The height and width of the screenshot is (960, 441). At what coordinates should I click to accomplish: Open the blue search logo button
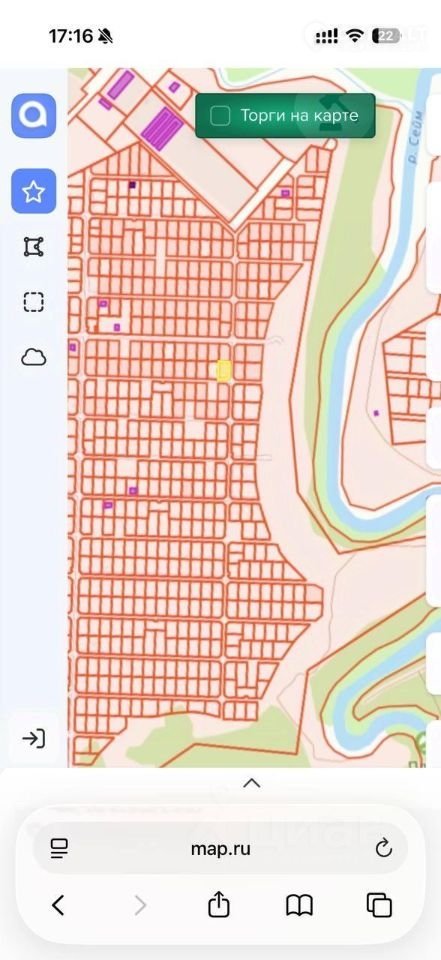[33, 116]
